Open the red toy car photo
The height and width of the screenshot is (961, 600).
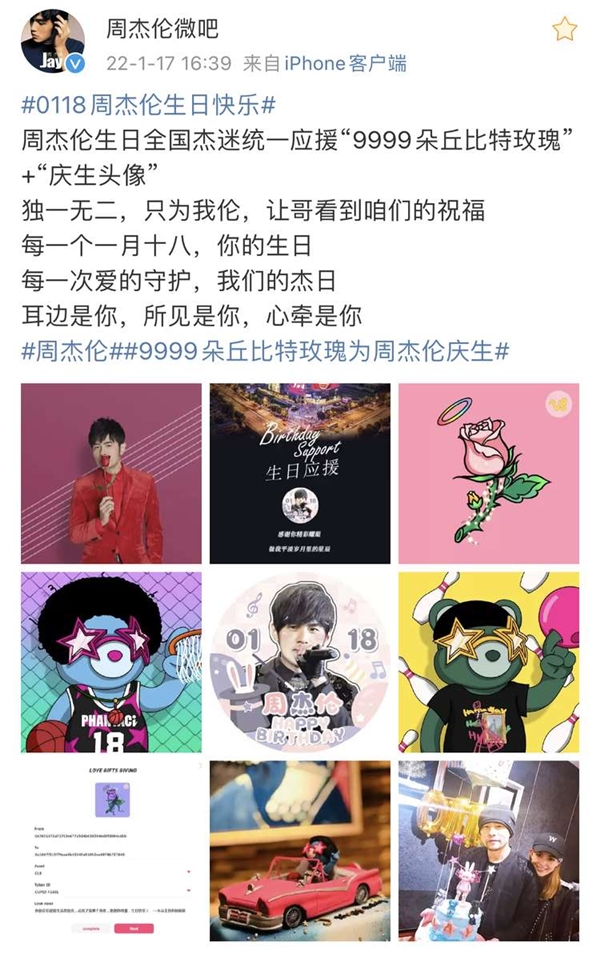299,850
